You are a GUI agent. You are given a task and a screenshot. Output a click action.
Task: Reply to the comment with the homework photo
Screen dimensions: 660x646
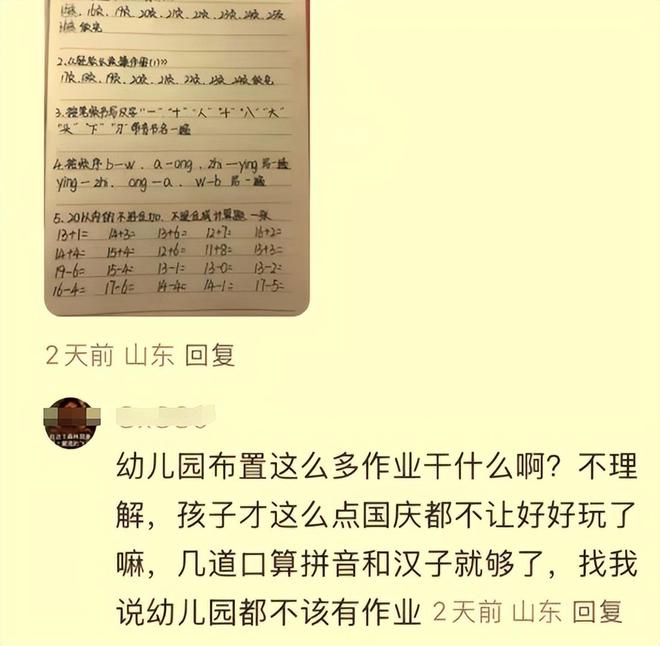tap(210, 355)
